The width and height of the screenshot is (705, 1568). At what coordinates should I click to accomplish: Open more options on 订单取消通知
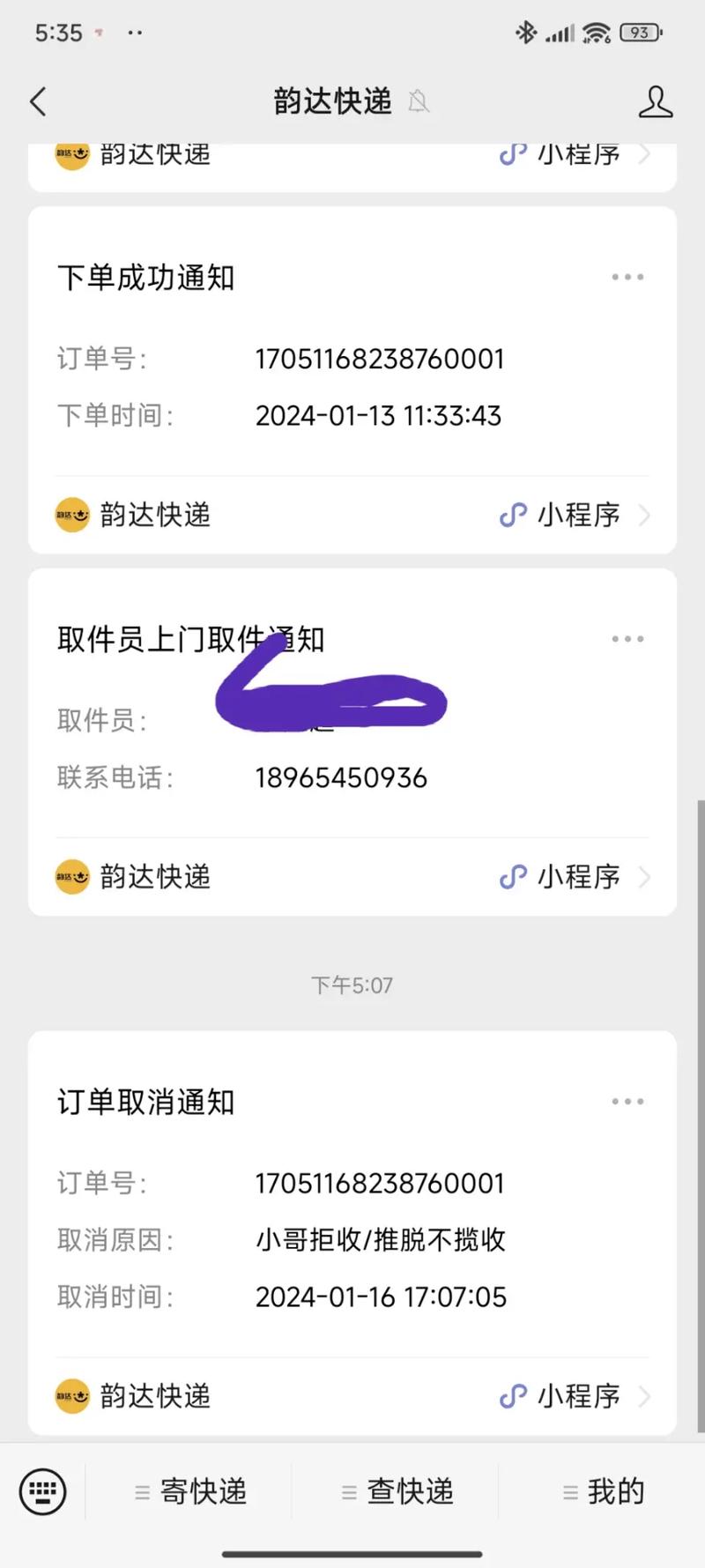pos(627,1102)
